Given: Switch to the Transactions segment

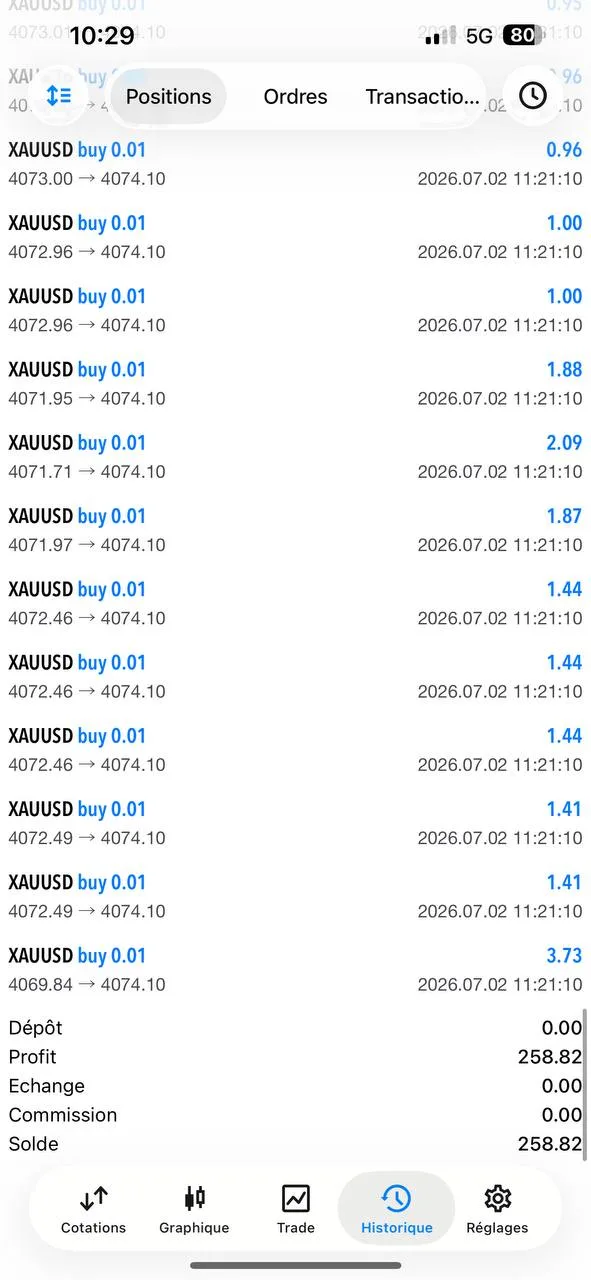Looking at the screenshot, I should pos(421,97).
